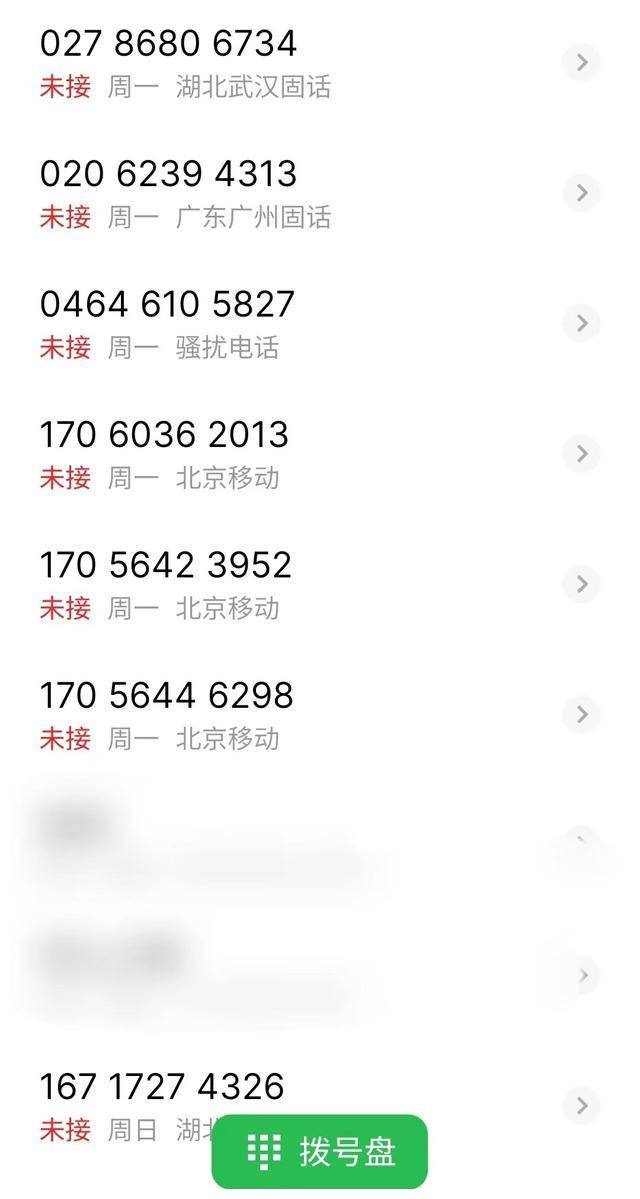The width and height of the screenshot is (640, 1199).
Task: Tap the 0464 610 5827 call entry
Action: (x=167, y=304)
